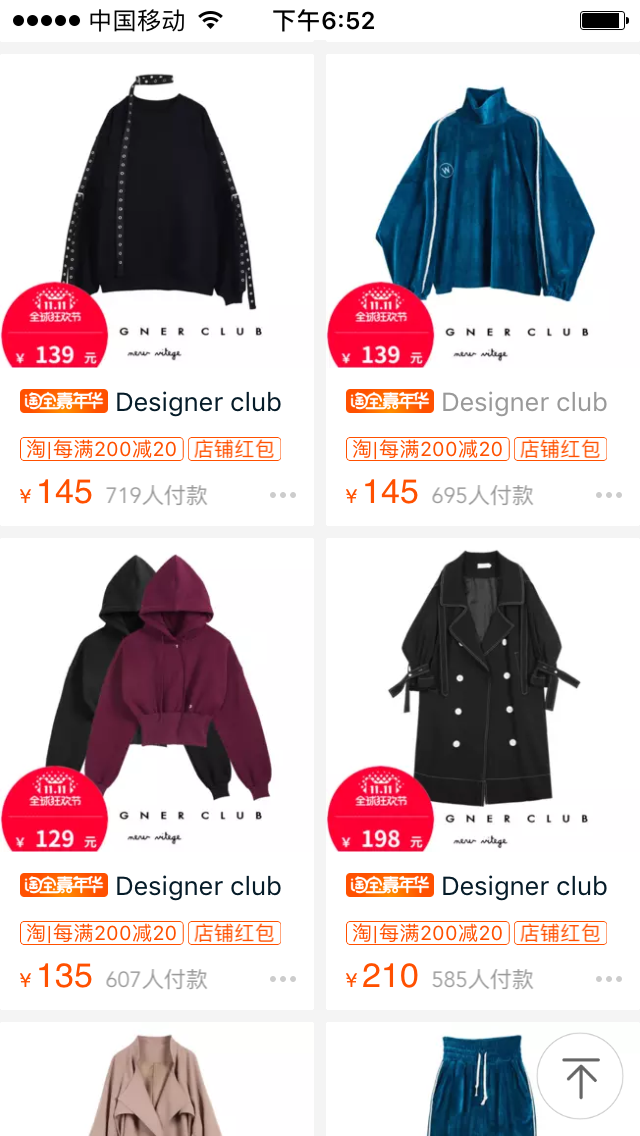Open more options for the 719人付款 item
640x1136 pixels.
pos(283,495)
